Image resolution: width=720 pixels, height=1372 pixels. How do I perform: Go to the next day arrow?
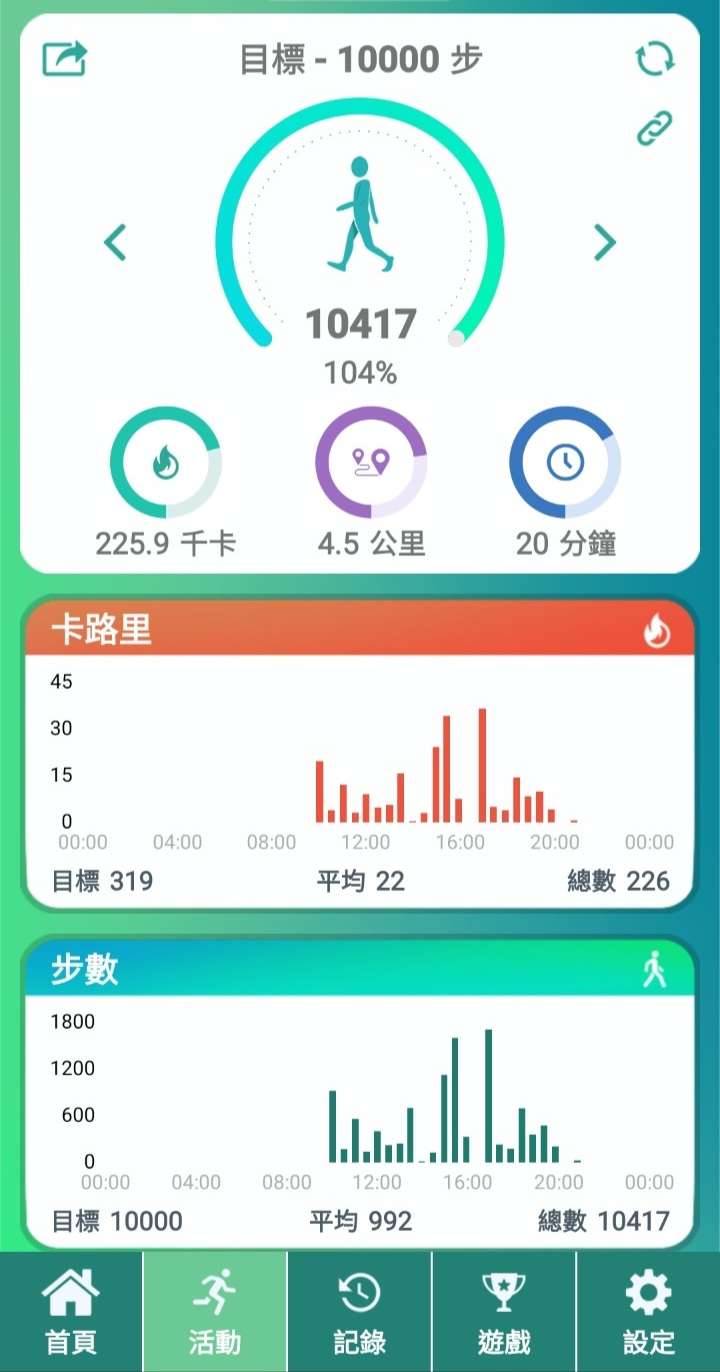(604, 242)
